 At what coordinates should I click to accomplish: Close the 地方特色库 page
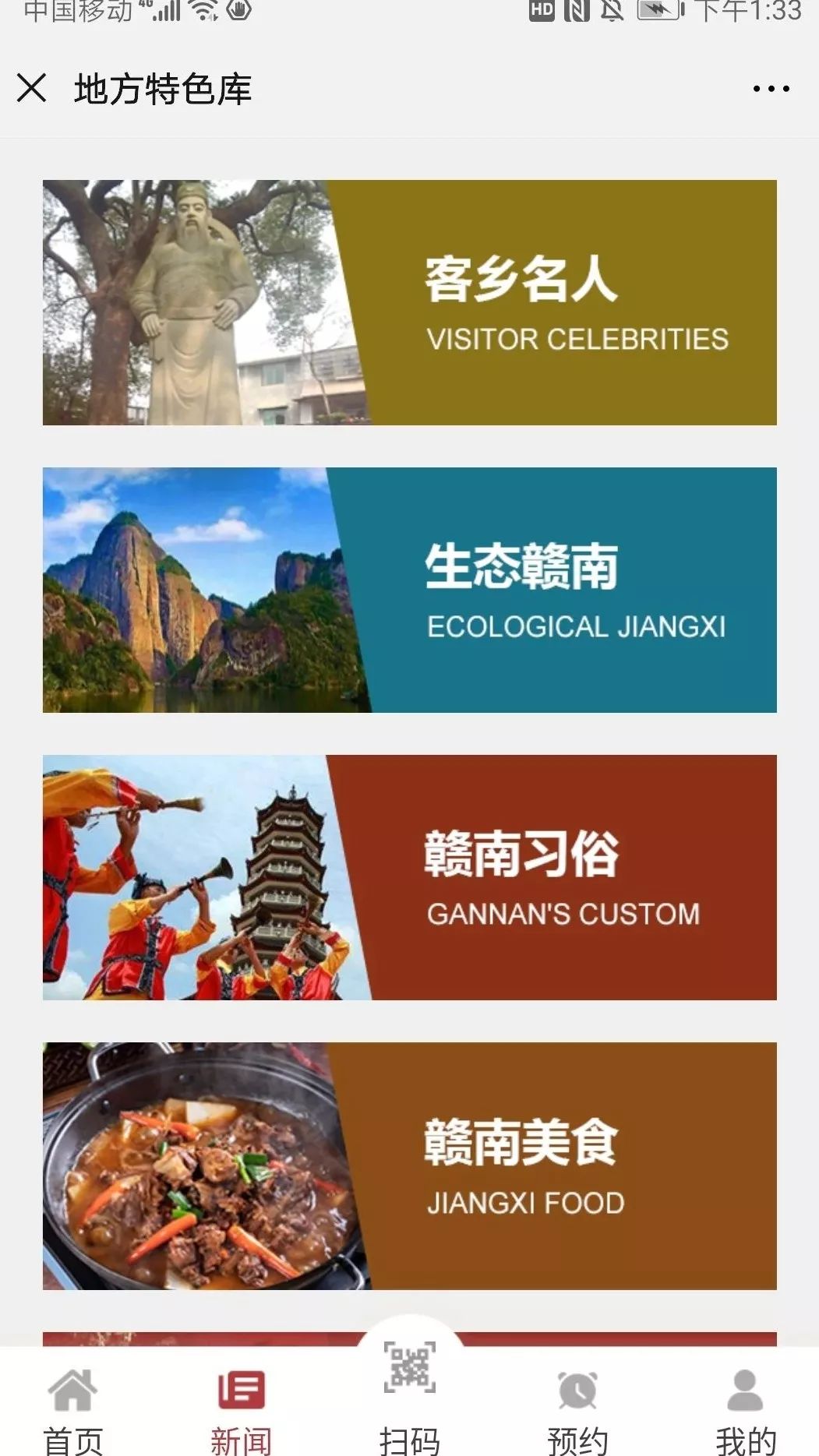32,88
